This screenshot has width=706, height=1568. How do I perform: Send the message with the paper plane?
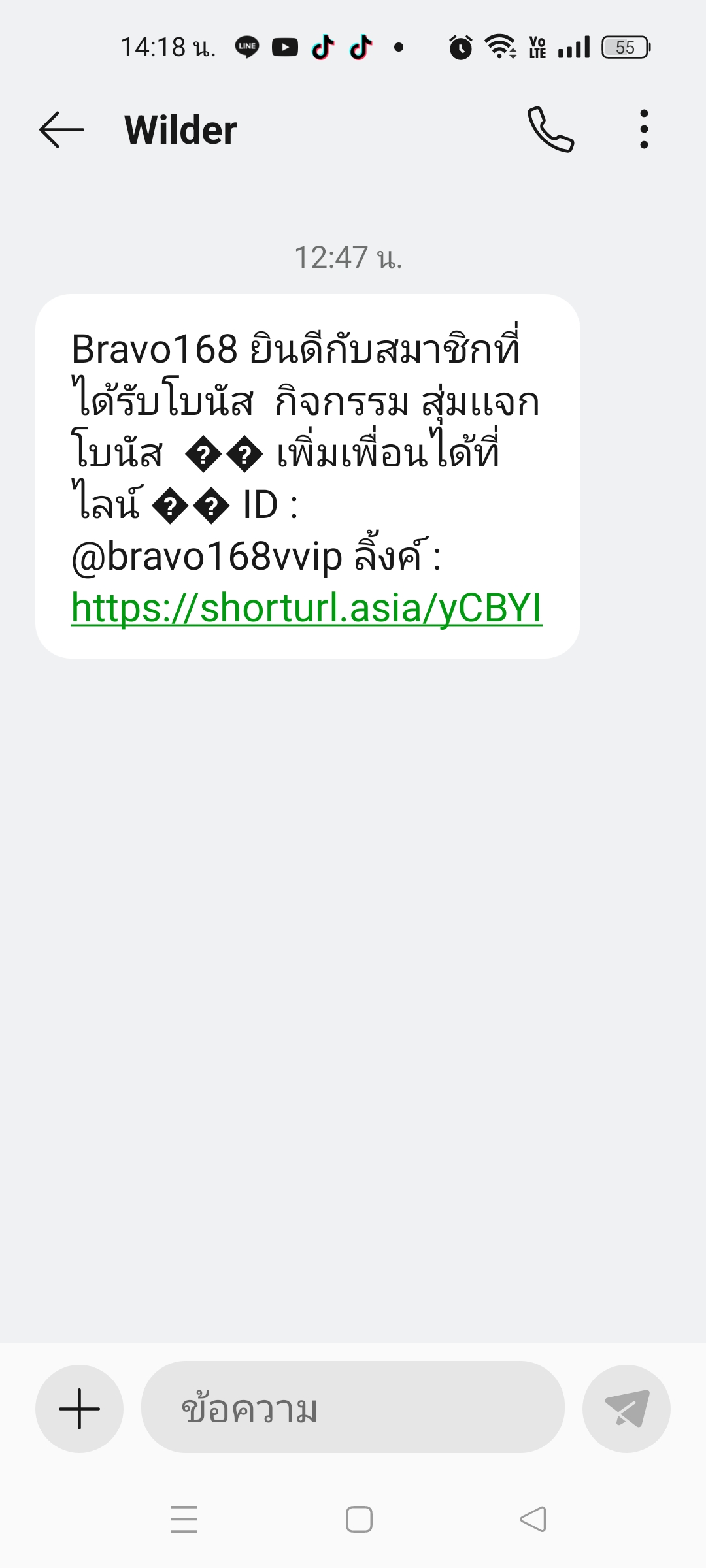pyautogui.click(x=626, y=1409)
